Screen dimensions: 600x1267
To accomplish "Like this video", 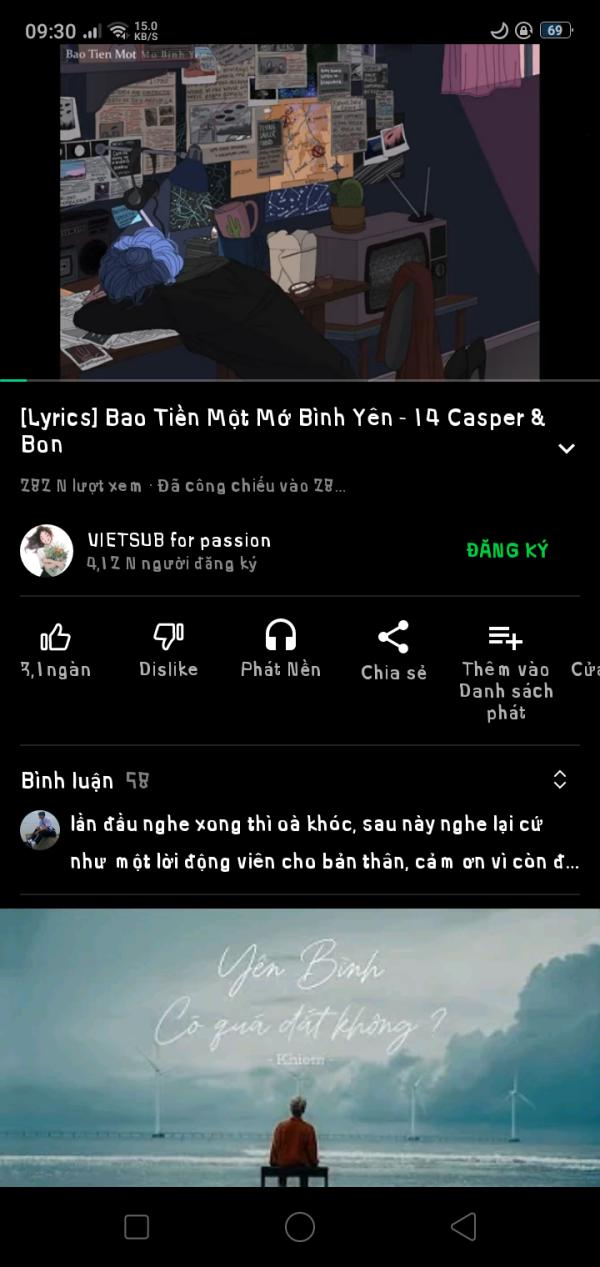I will [56, 649].
